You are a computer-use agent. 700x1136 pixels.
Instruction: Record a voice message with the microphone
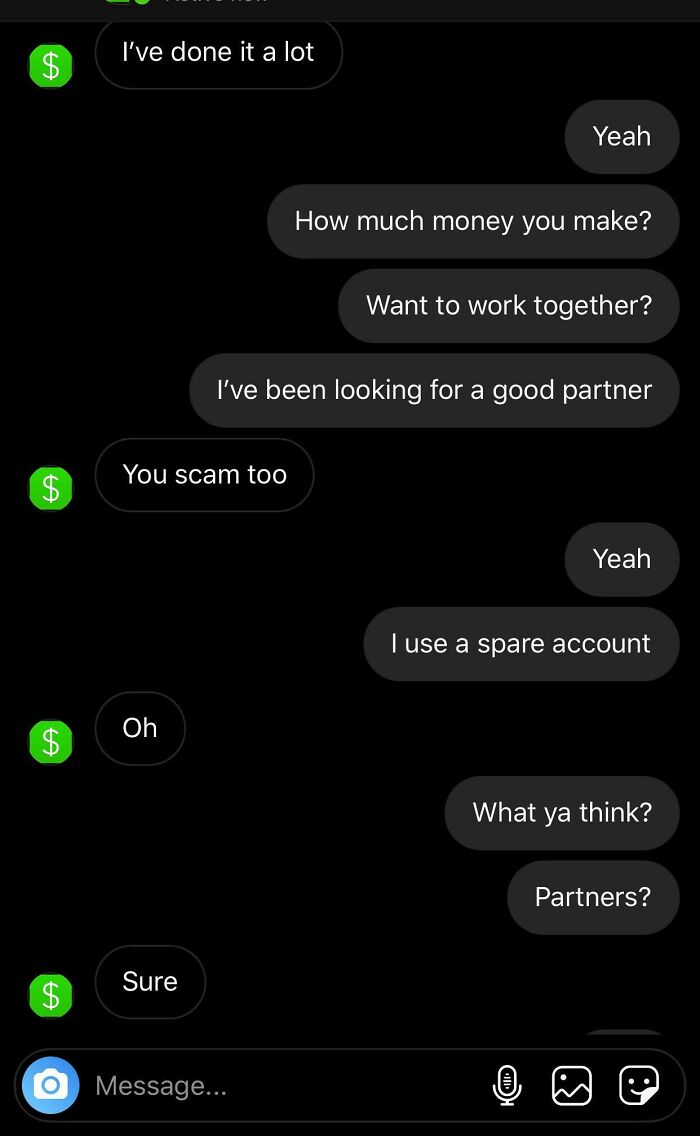pos(507,1085)
